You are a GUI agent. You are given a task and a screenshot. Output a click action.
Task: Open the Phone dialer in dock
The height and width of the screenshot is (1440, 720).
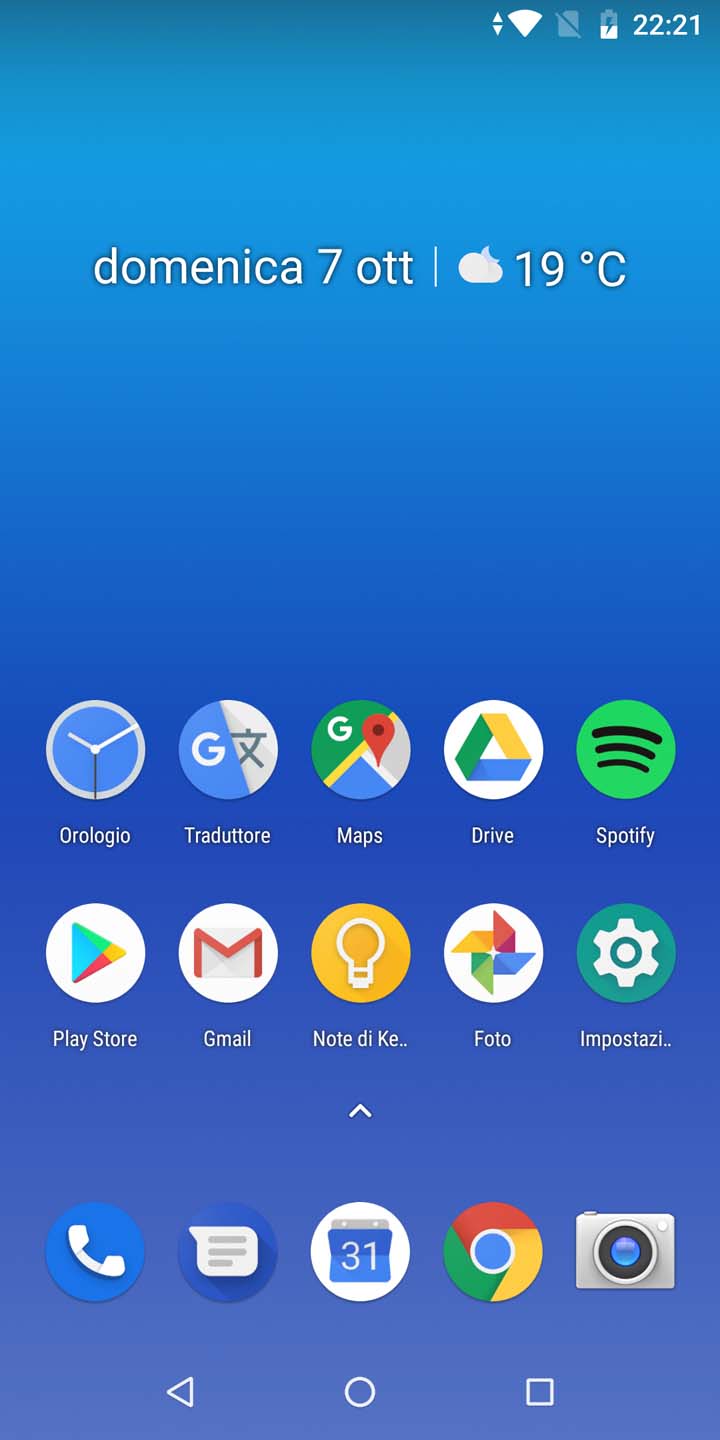pos(95,1252)
